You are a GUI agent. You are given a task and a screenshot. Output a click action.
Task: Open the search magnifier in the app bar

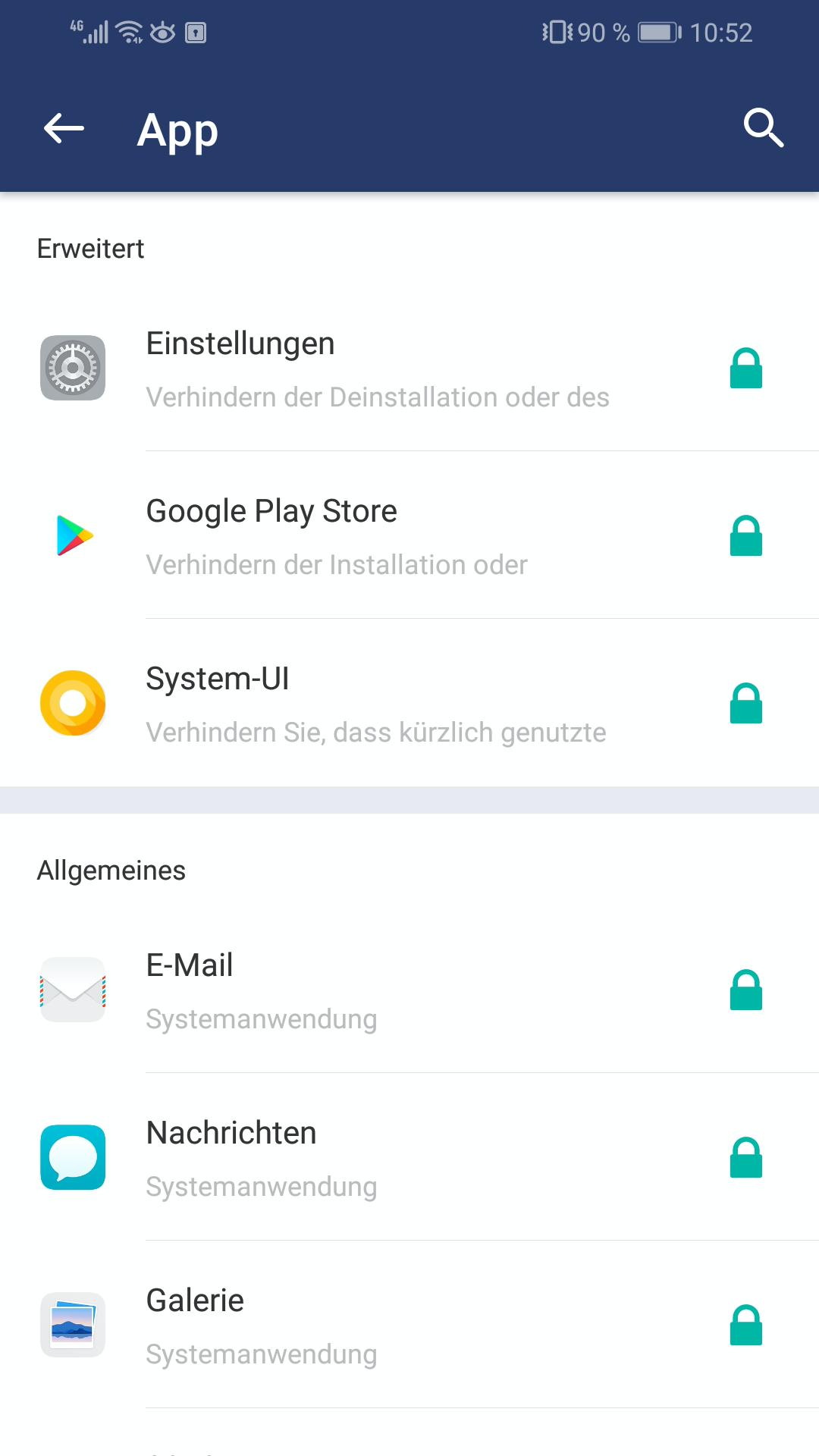tap(763, 127)
